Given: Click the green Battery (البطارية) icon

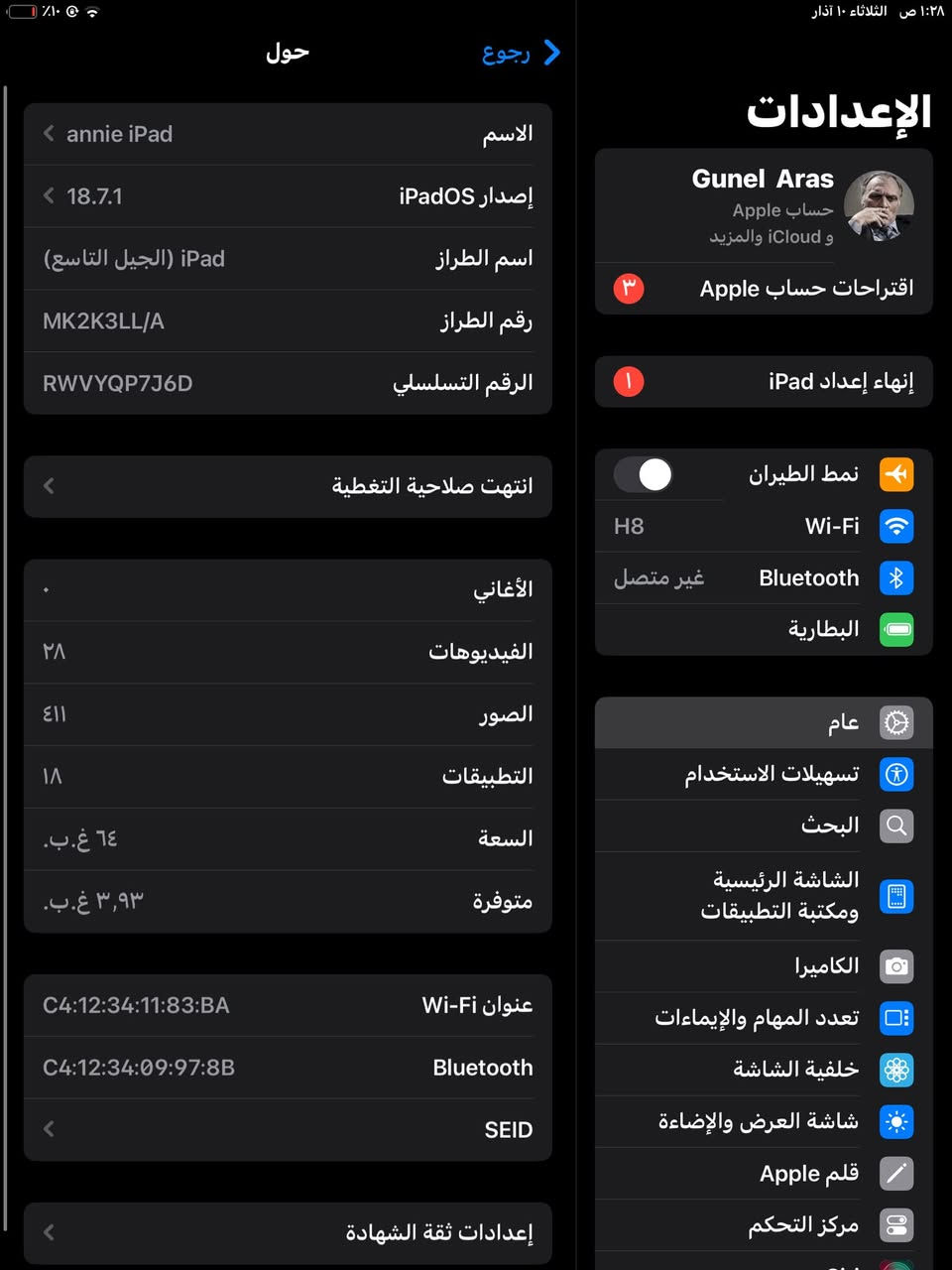Looking at the screenshot, I should tap(895, 629).
